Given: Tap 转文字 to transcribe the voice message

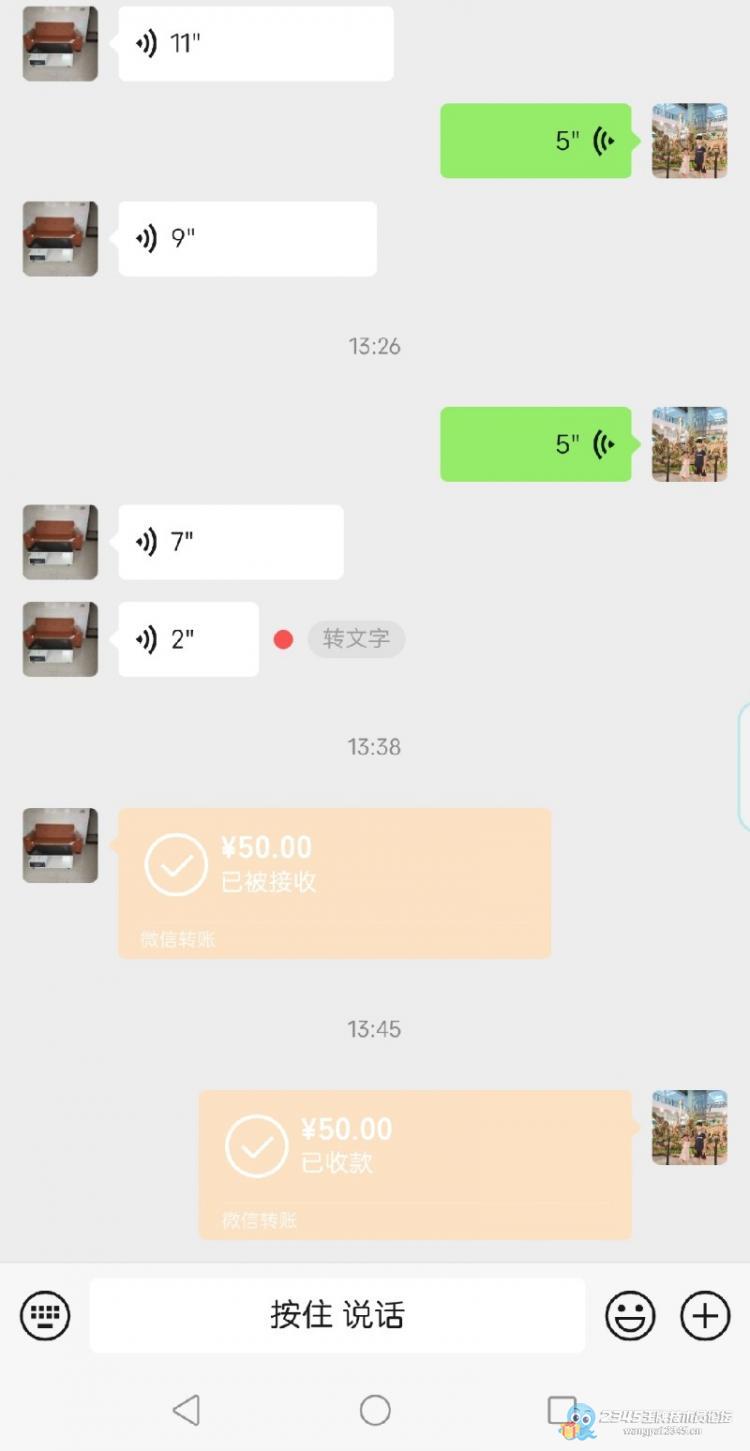Looking at the screenshot, I should click(356, 639).
